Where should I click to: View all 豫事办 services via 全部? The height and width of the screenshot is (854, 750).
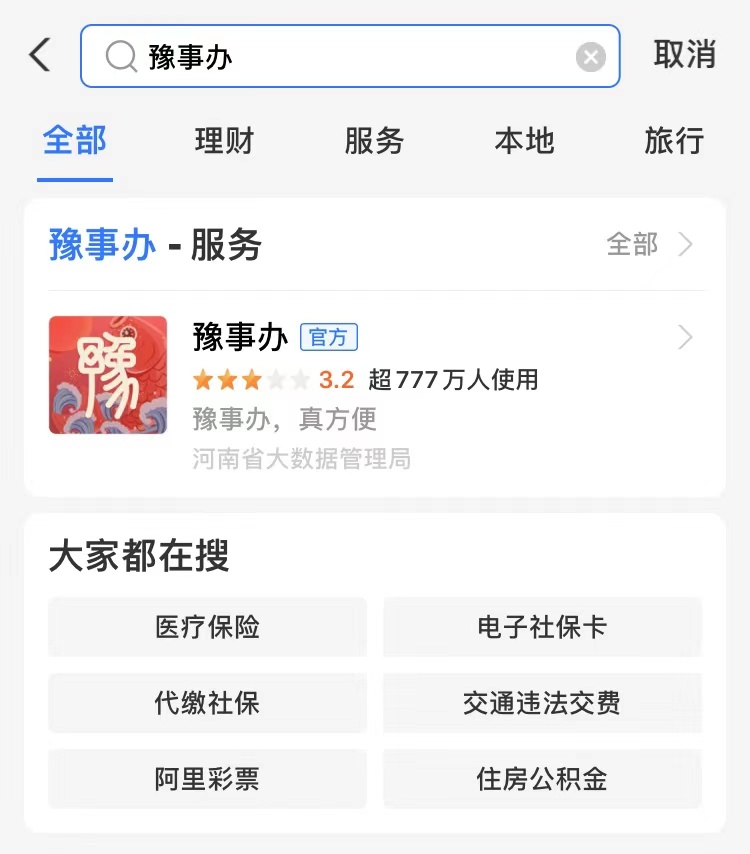(x=649, y=244)
